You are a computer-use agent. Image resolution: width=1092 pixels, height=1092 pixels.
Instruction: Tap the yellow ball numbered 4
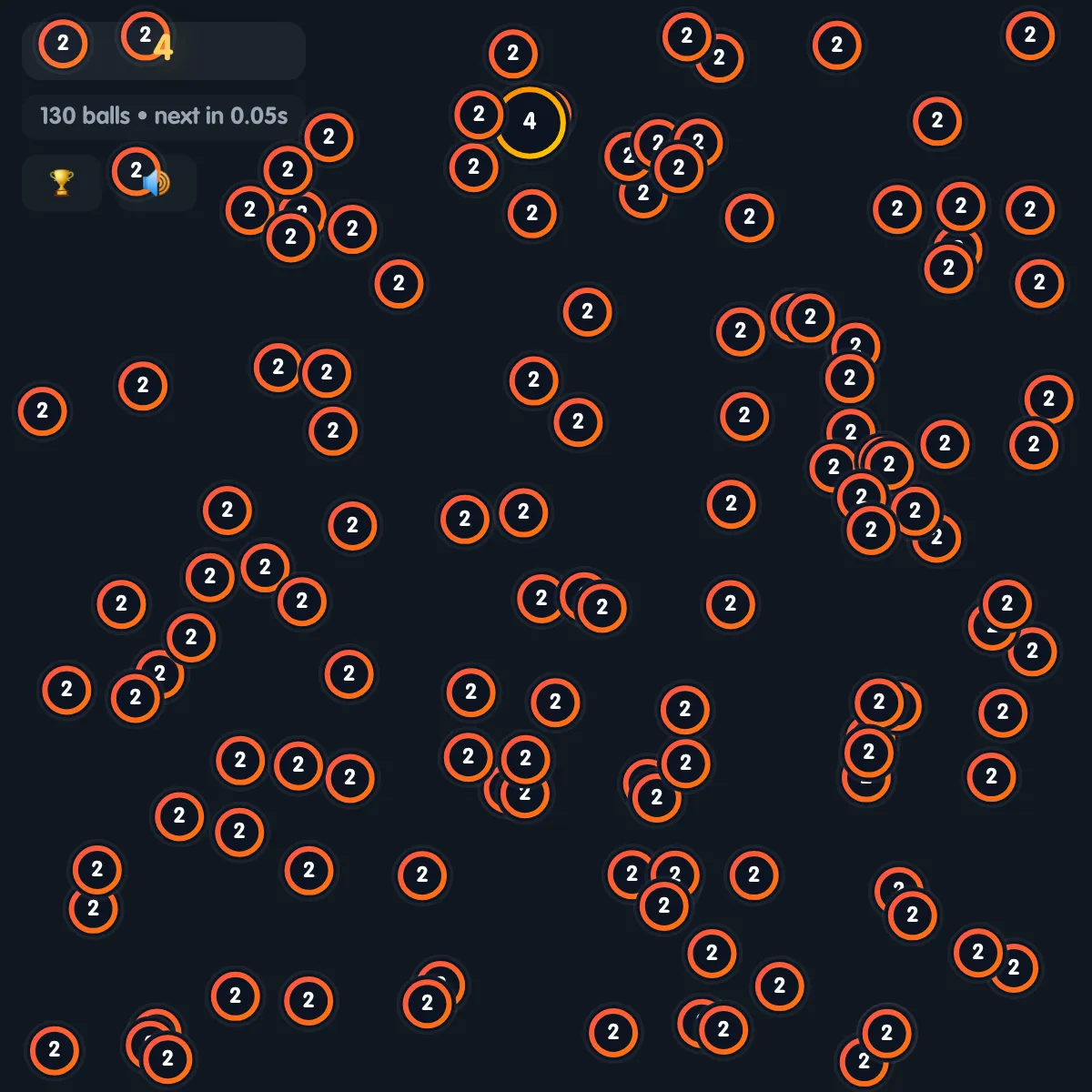click(530, 122)
